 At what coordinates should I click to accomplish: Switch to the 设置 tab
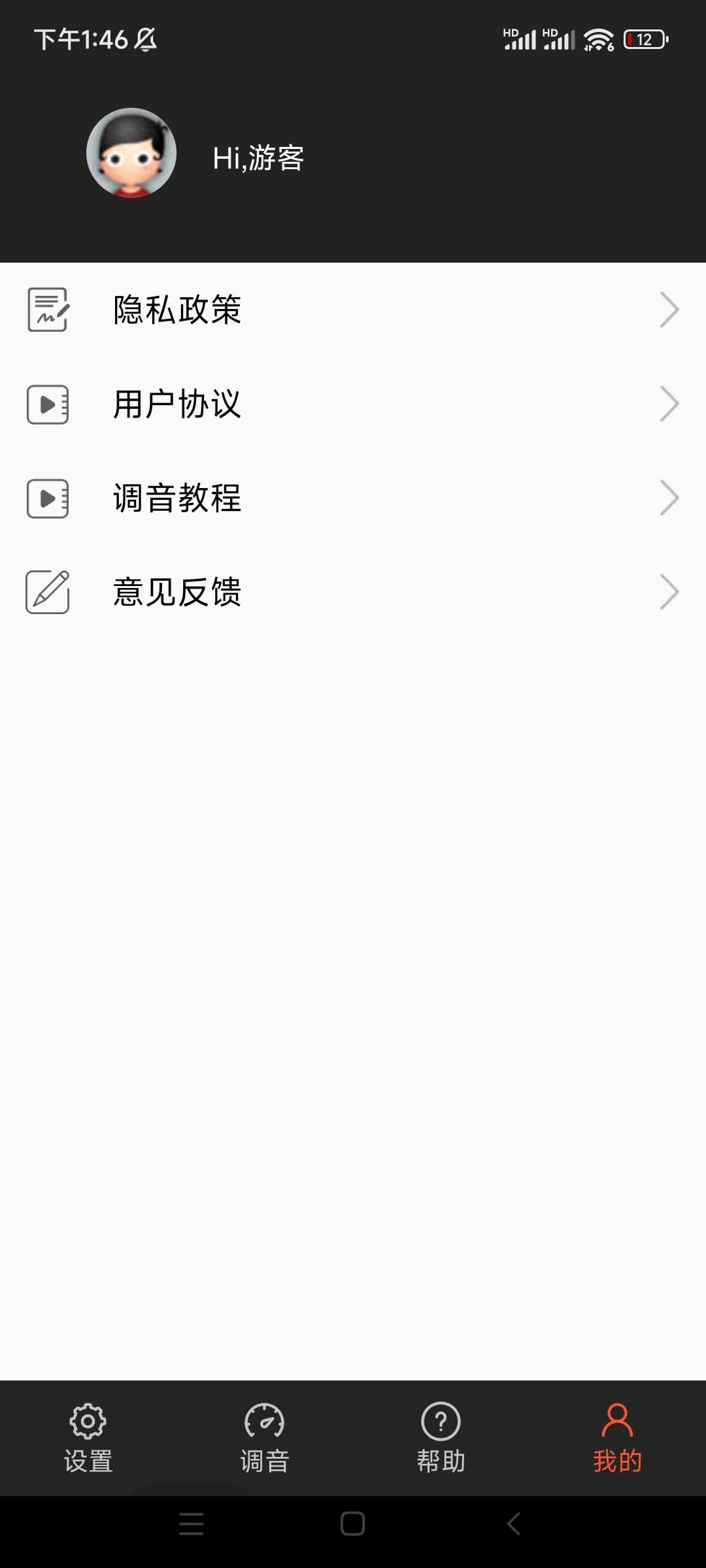(x=88, y=1439)
